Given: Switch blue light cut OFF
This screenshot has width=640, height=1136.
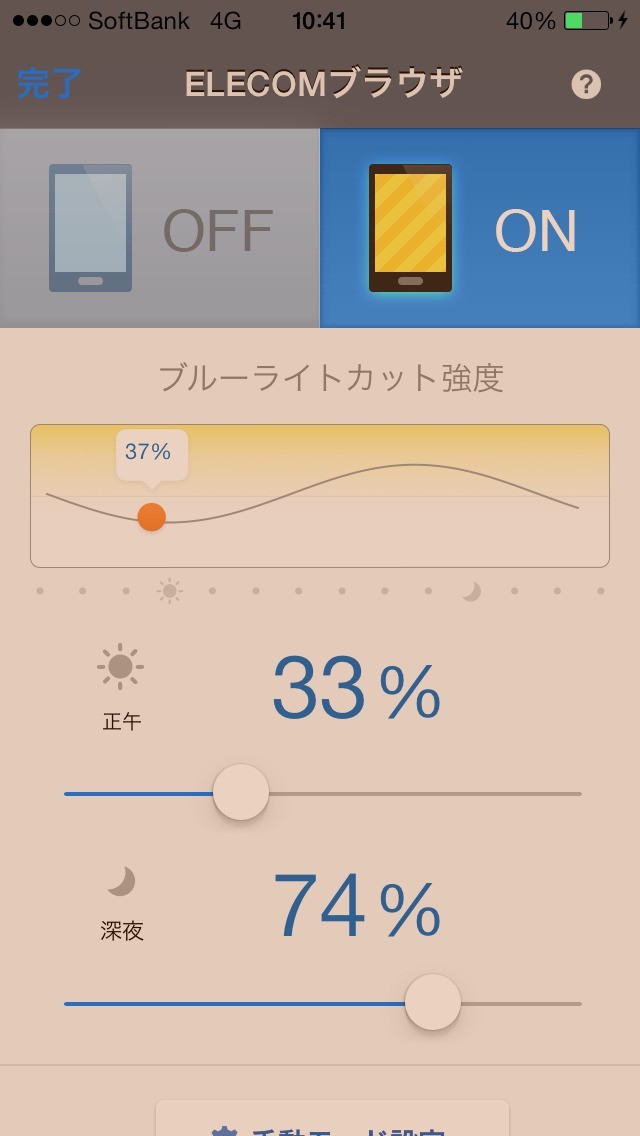Looking at the screenshot, I should tap(160, 229).
